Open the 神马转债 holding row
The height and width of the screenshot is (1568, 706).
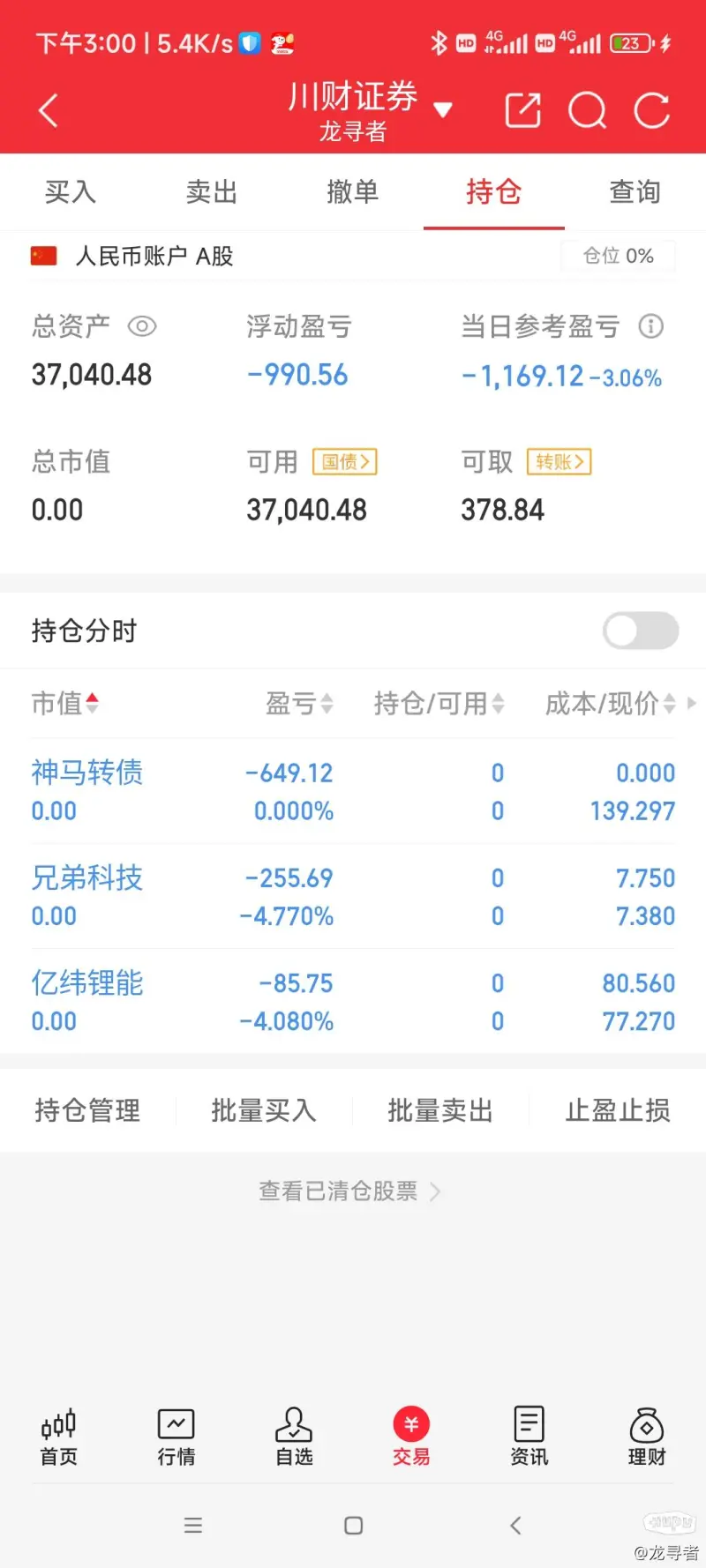353,791
